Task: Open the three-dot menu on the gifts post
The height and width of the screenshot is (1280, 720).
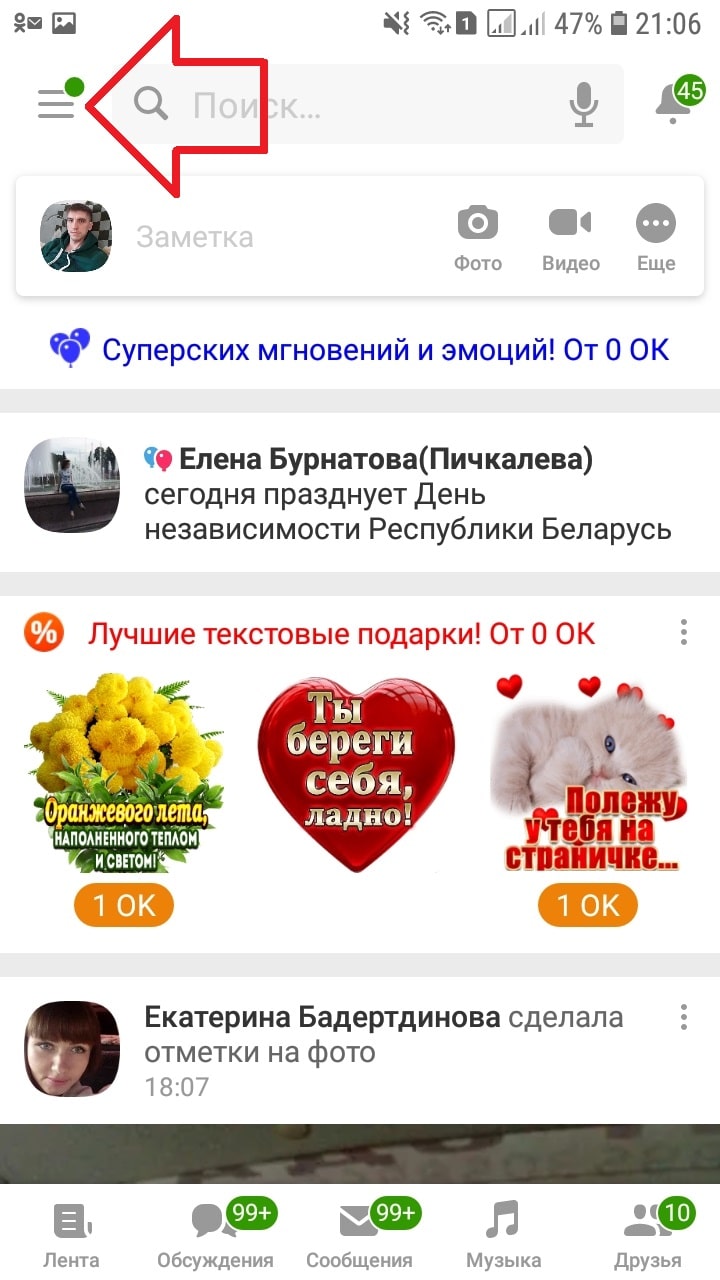Action: tap(684, 632)
